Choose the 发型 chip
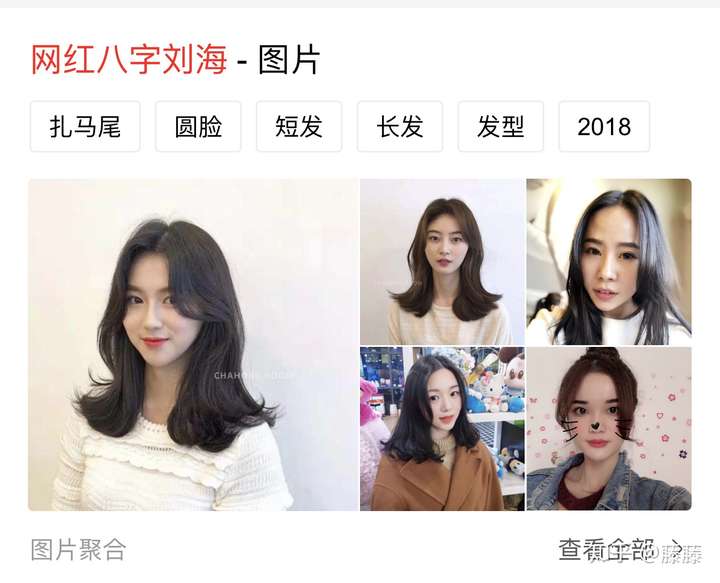Screen dimensions: 720x583 [501, 127]
